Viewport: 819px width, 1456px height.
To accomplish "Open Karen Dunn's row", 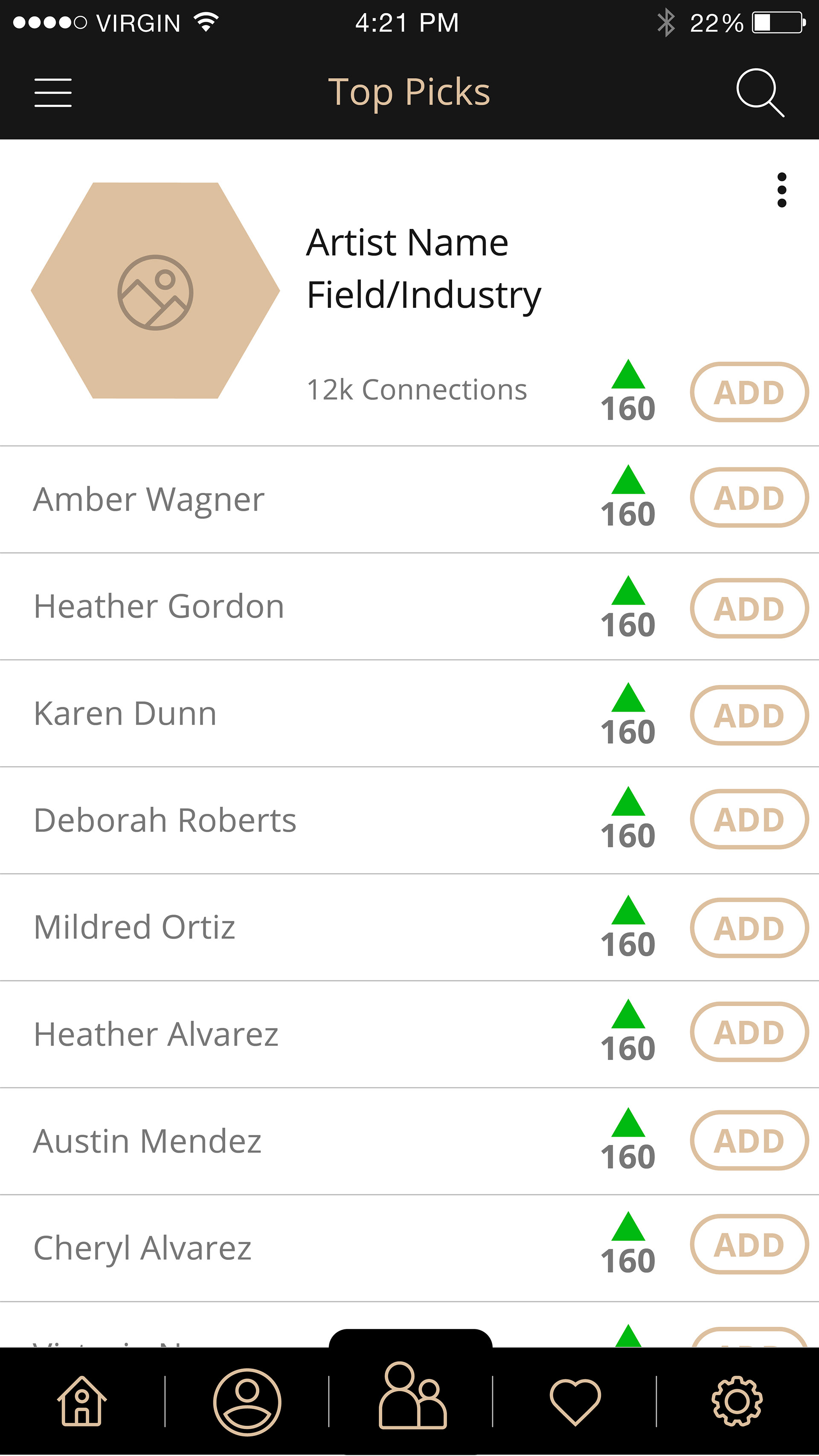I will [125, 714].
